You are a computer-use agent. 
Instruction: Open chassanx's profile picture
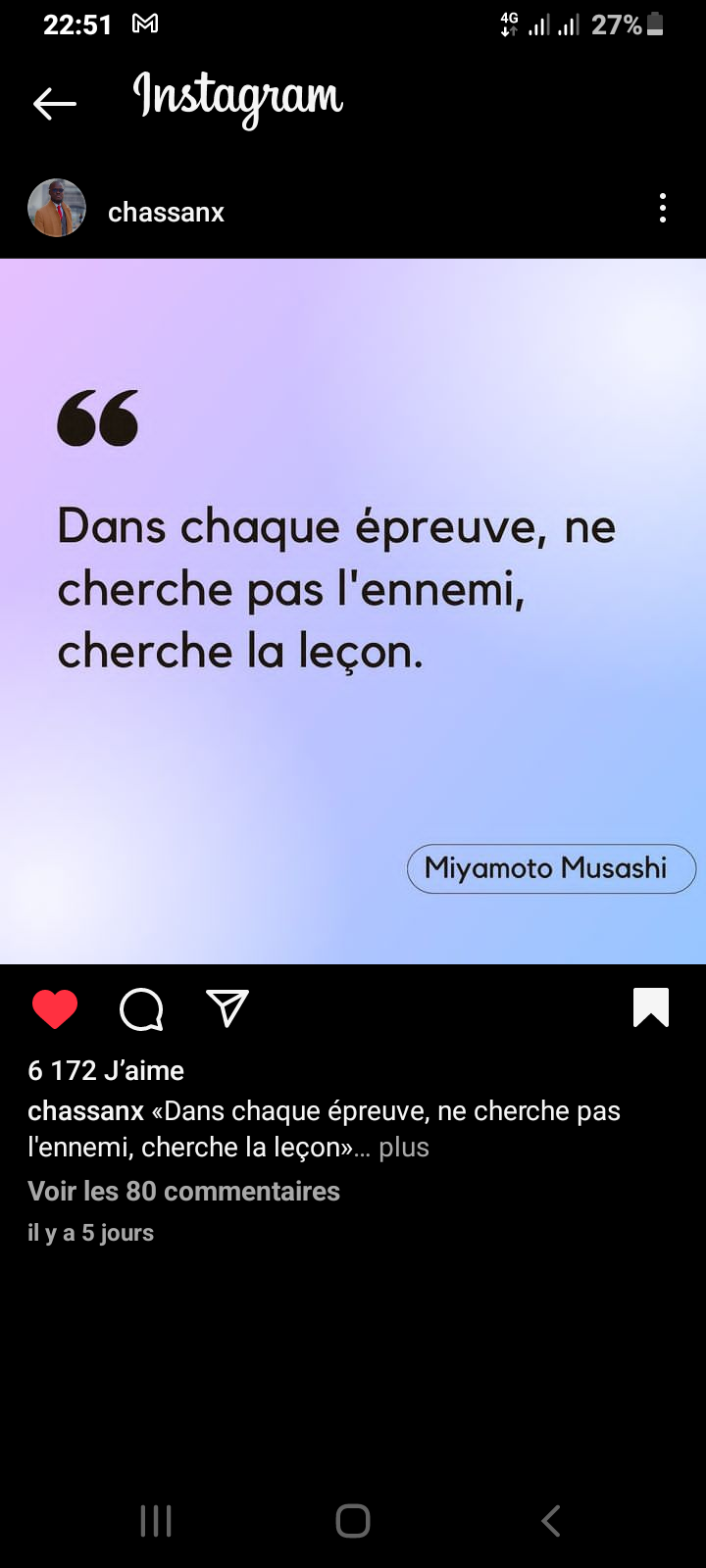[x=57, y=209]
